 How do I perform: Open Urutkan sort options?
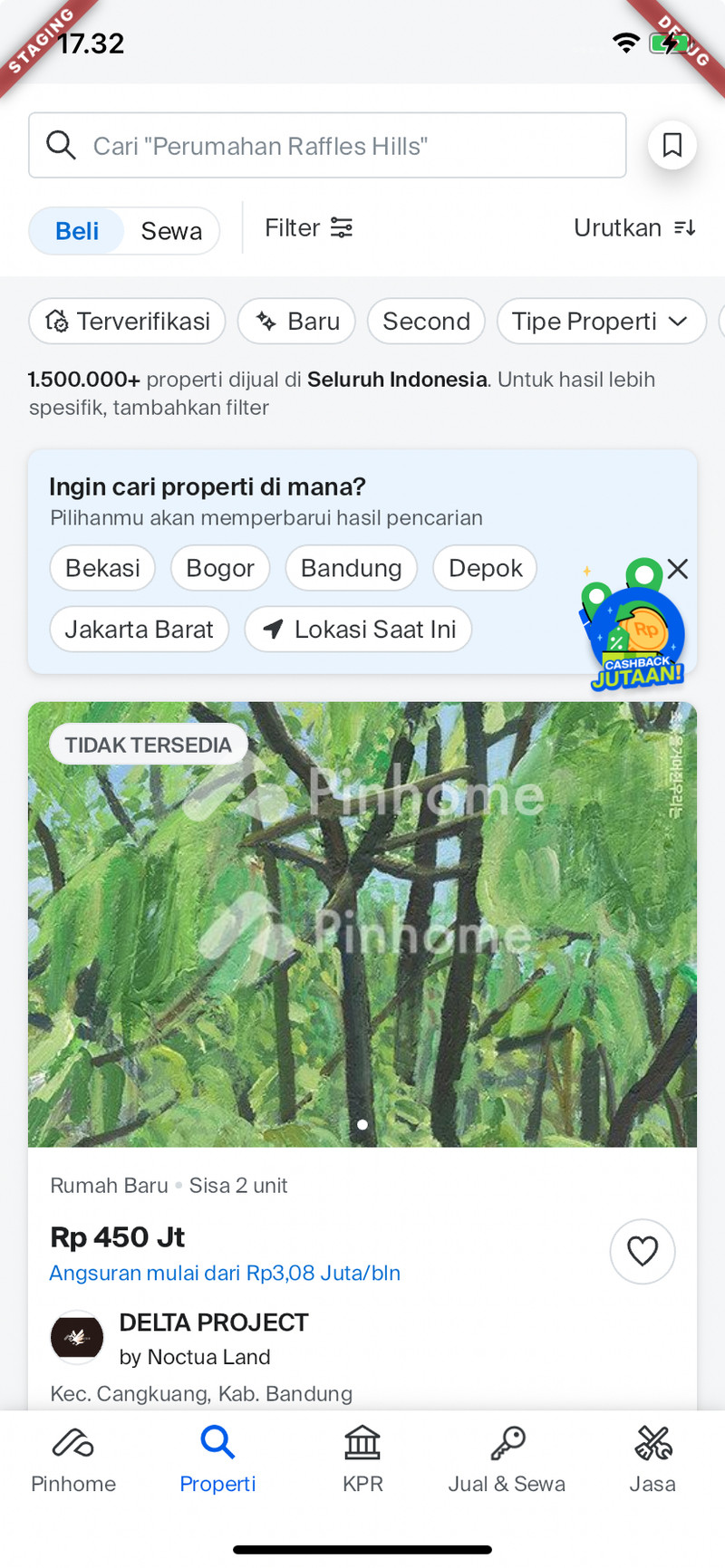634,228
